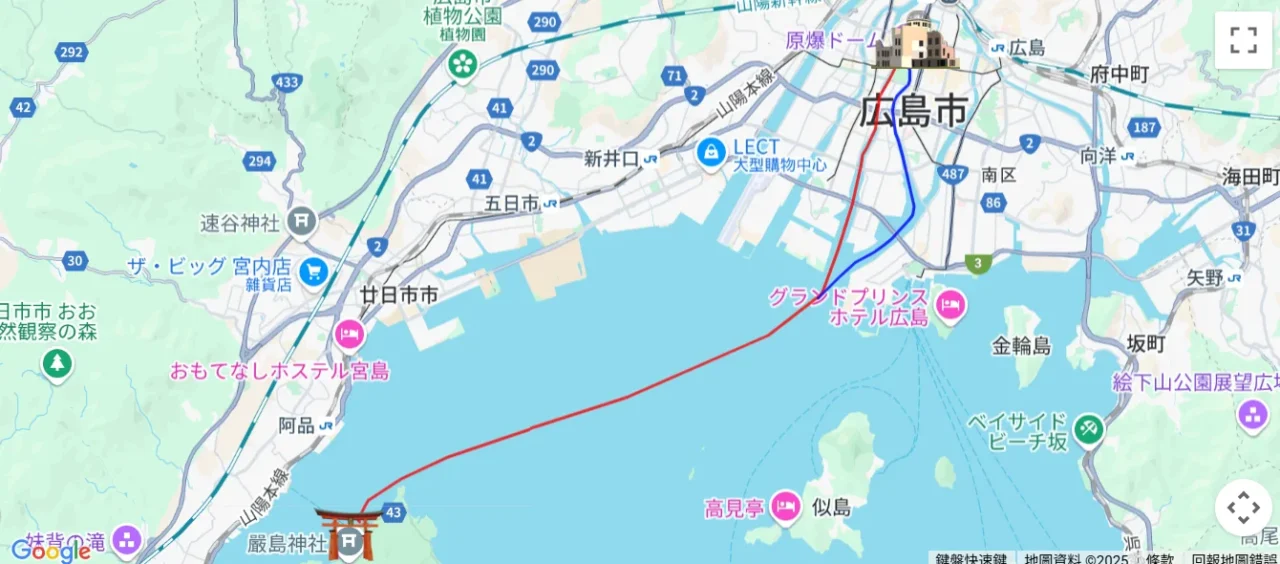Select the LECT shopping center marker
The width and height of the screenshot is (1280, 564).
(711, 152)
